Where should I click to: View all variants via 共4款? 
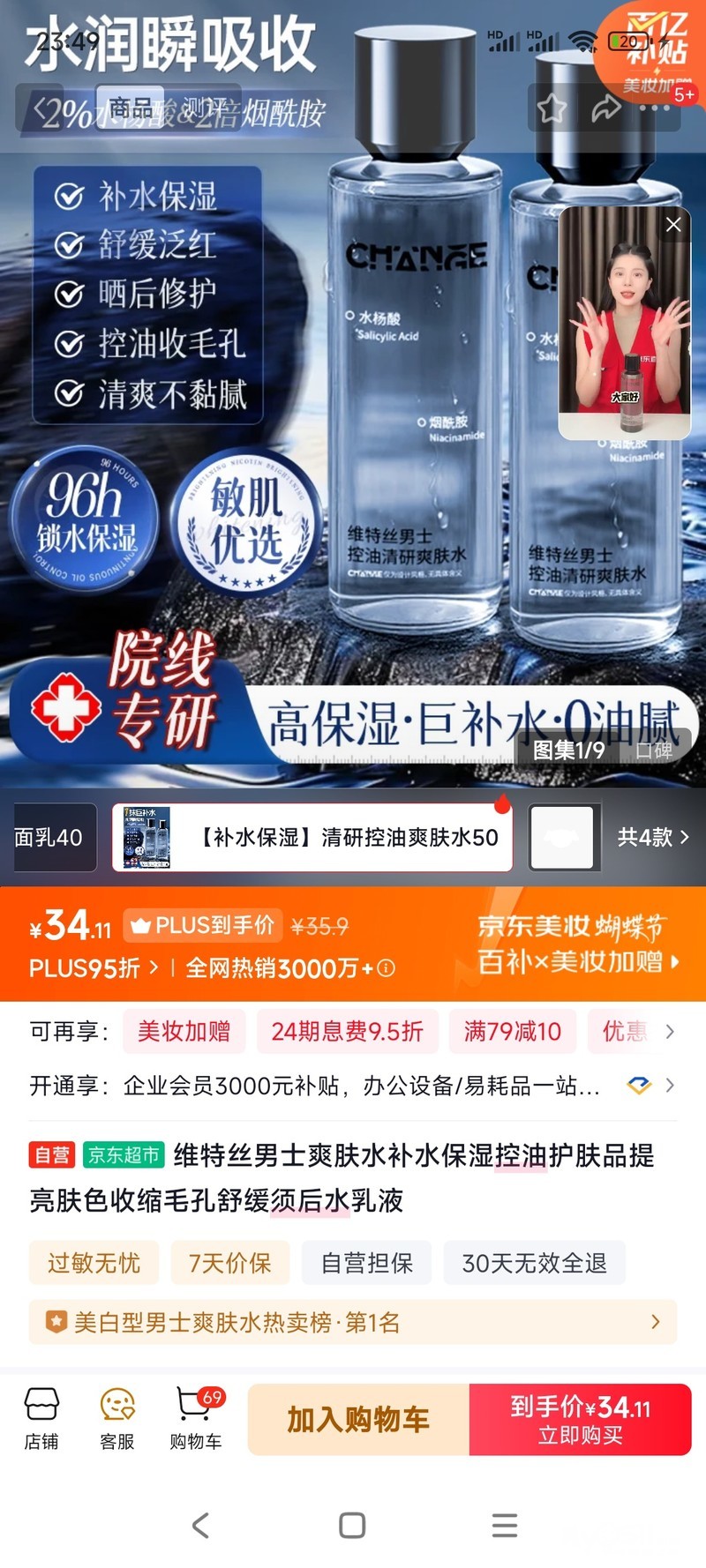[x=652, y=837]
